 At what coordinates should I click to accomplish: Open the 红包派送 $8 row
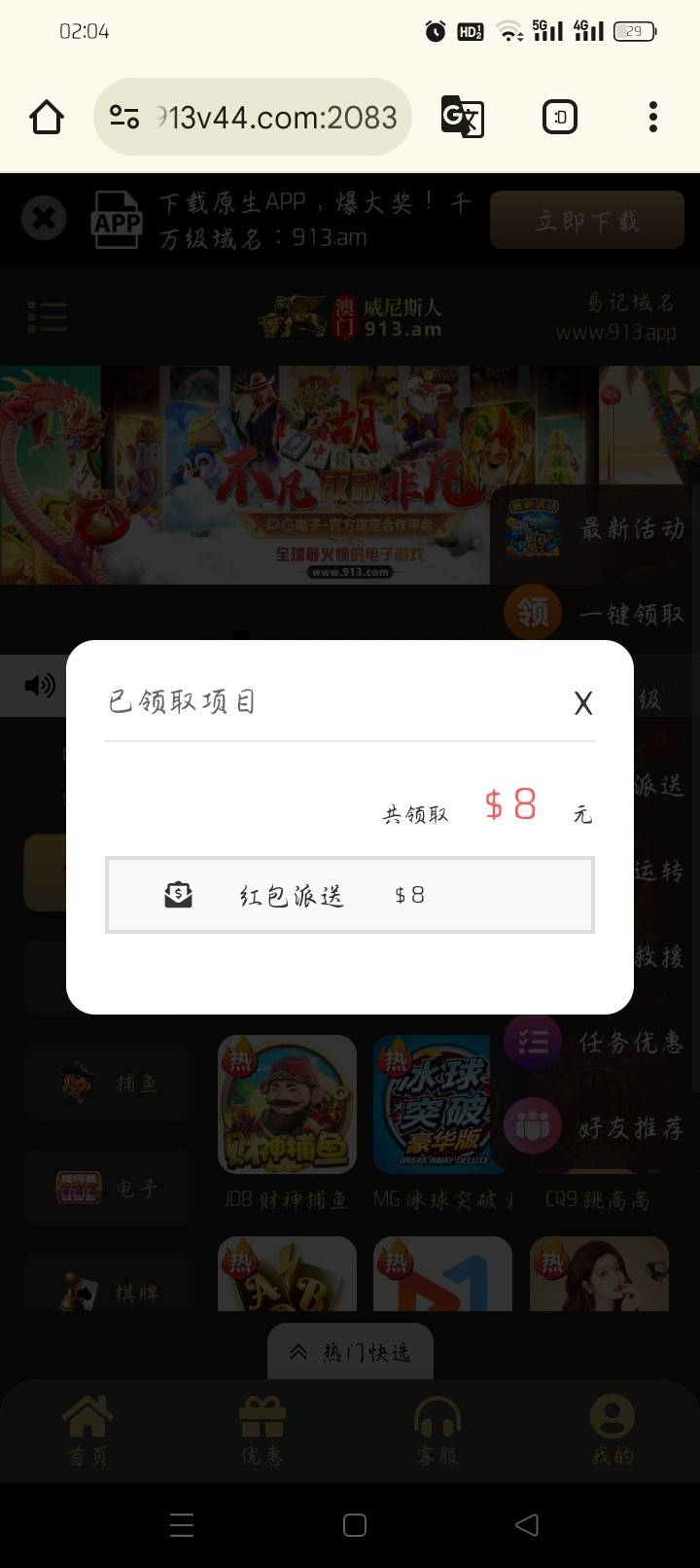point(350,895)
